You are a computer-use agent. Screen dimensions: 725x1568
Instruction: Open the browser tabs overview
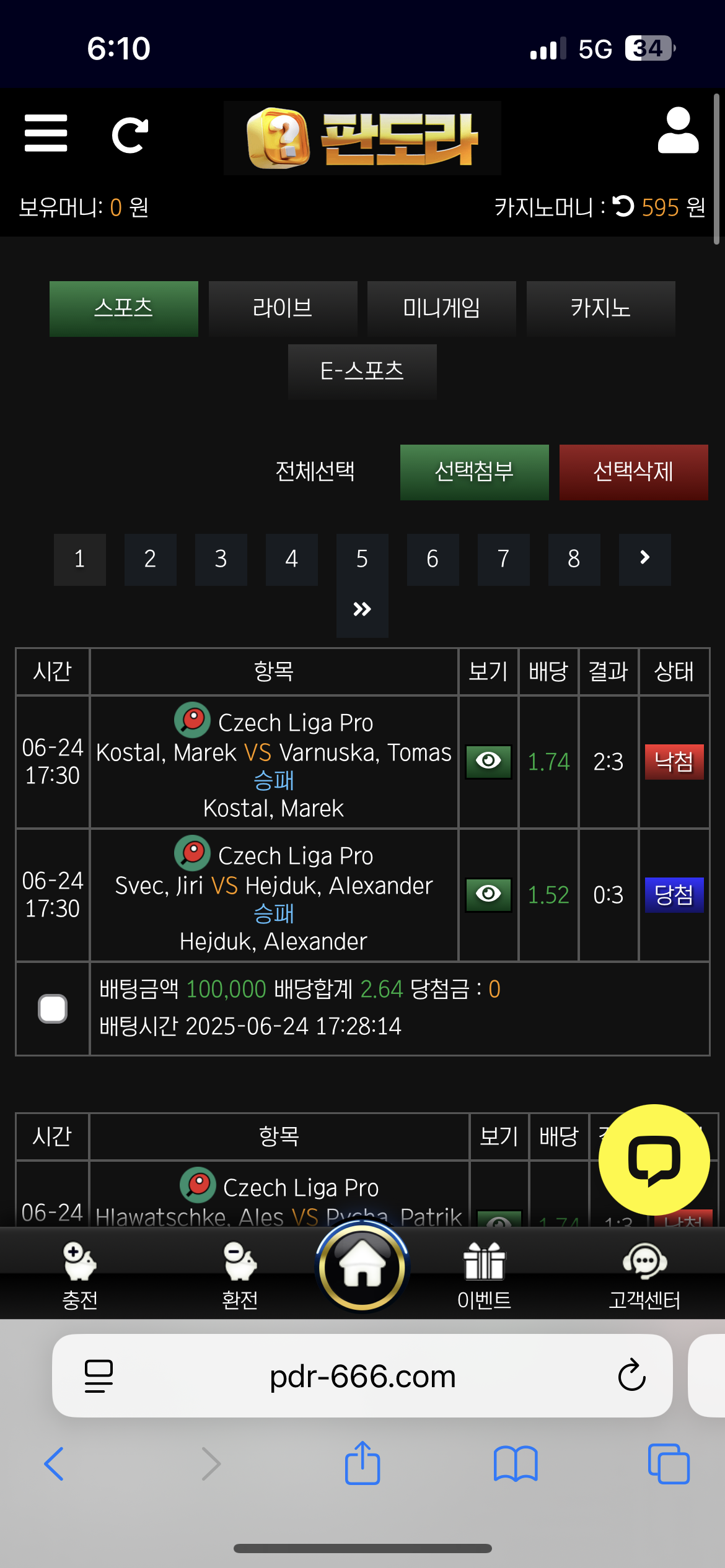669,1464
